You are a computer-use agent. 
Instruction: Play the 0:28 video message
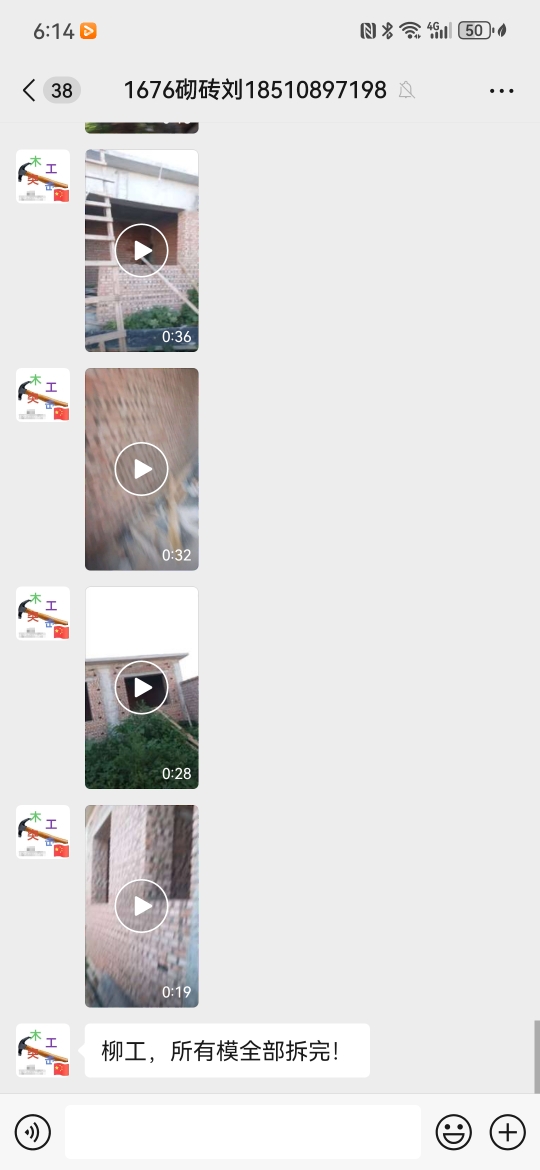(x=142, y=688)
